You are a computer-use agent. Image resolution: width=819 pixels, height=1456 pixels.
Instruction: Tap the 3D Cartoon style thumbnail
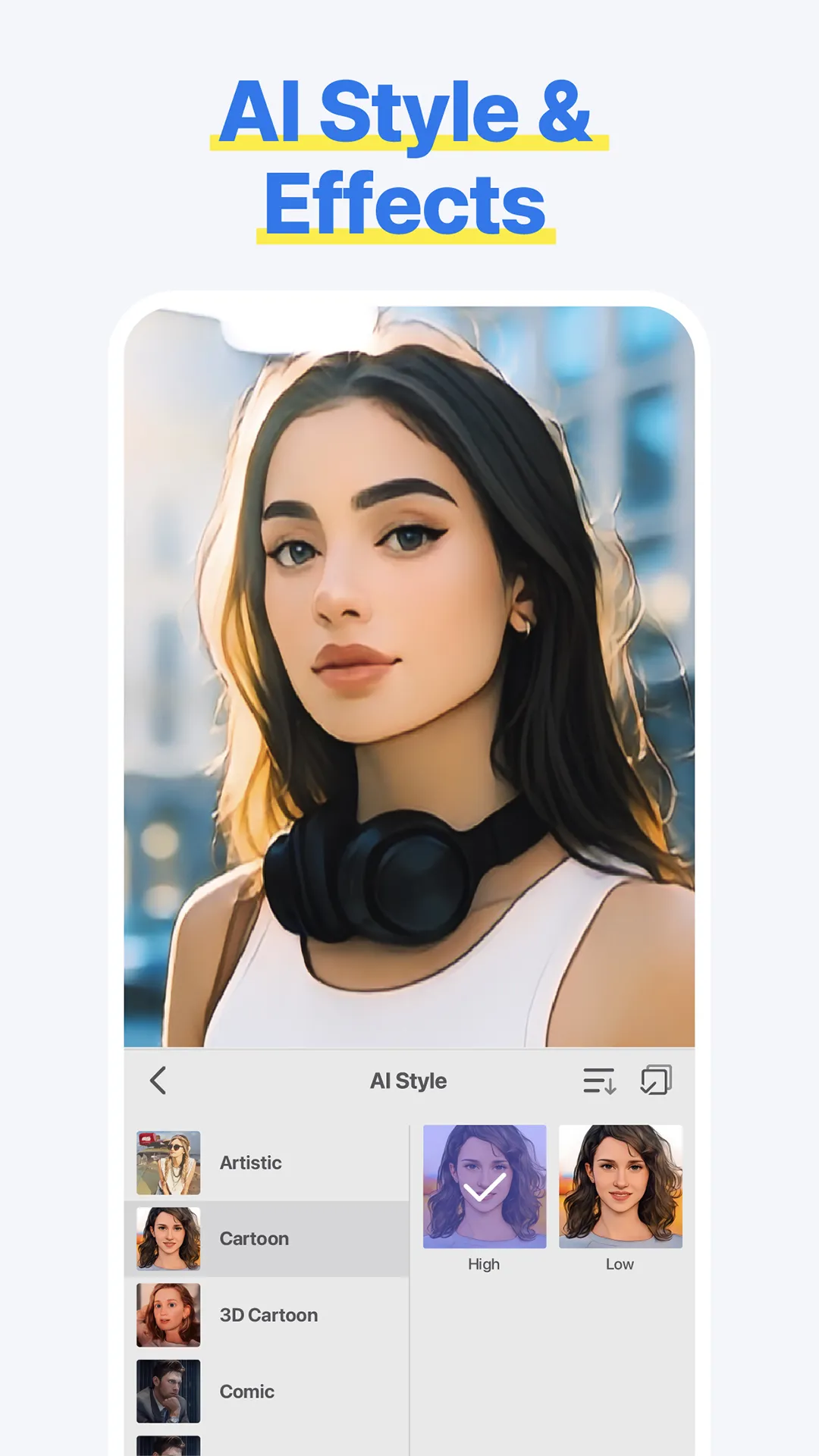pos(168,1315)
